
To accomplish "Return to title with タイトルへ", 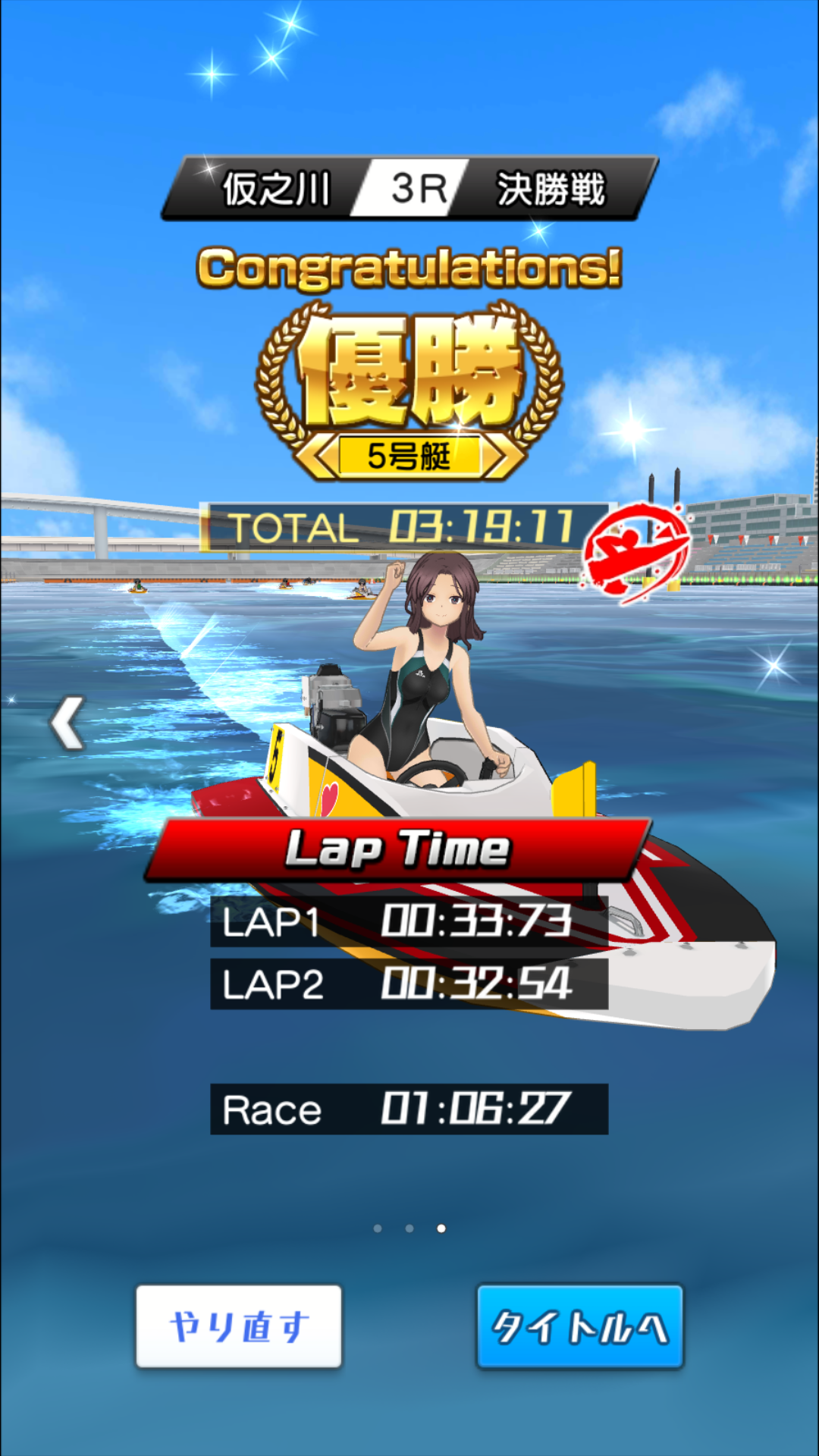I will click(580, 1326).
